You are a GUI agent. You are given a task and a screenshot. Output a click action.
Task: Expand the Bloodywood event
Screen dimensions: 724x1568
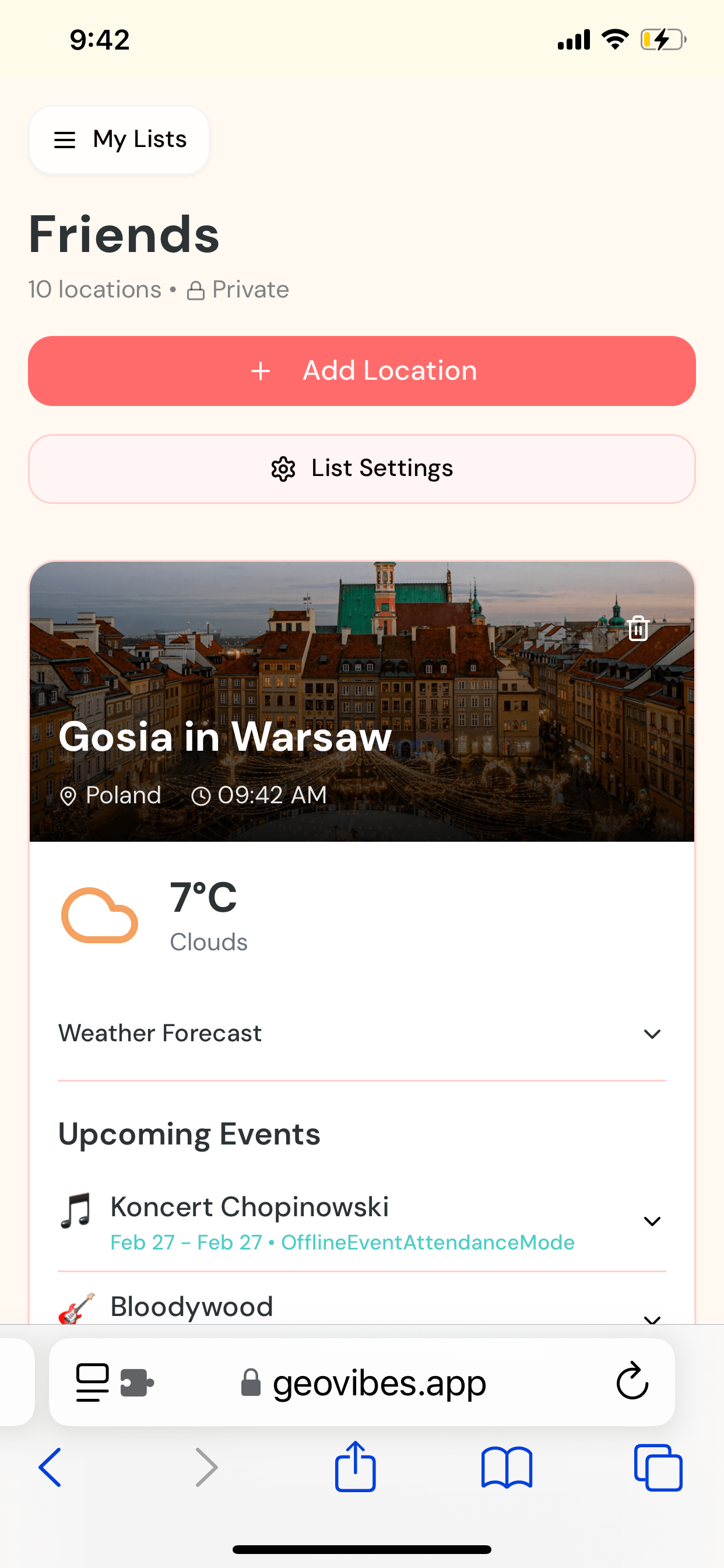(x=652, y=1317)
